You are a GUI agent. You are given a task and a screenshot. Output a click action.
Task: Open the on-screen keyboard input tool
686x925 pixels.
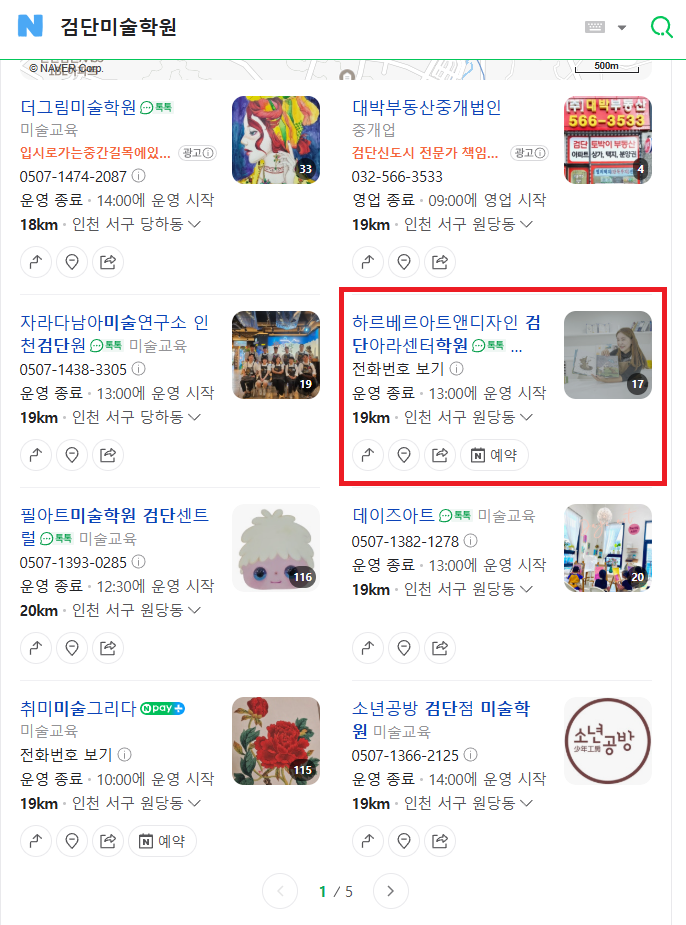coord(595,27)
